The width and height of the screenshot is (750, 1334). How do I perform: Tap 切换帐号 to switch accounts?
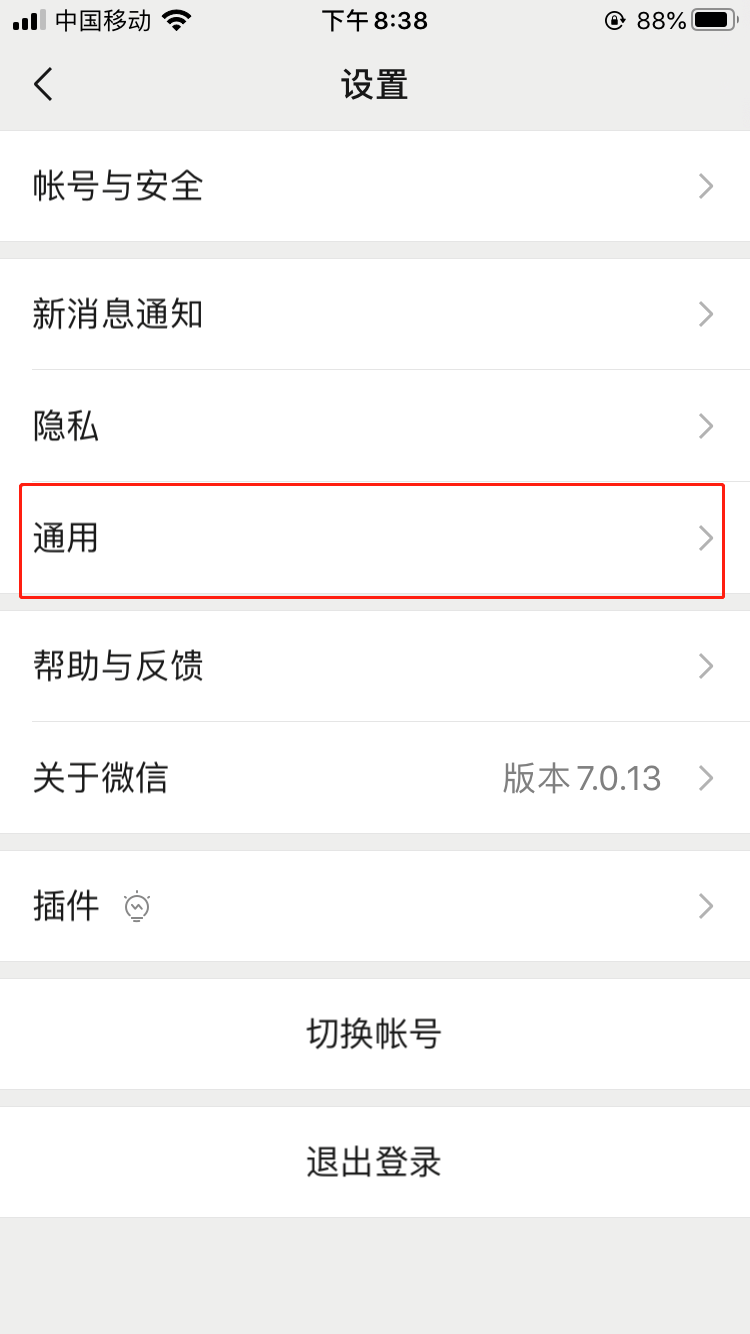click(375, 1034)
